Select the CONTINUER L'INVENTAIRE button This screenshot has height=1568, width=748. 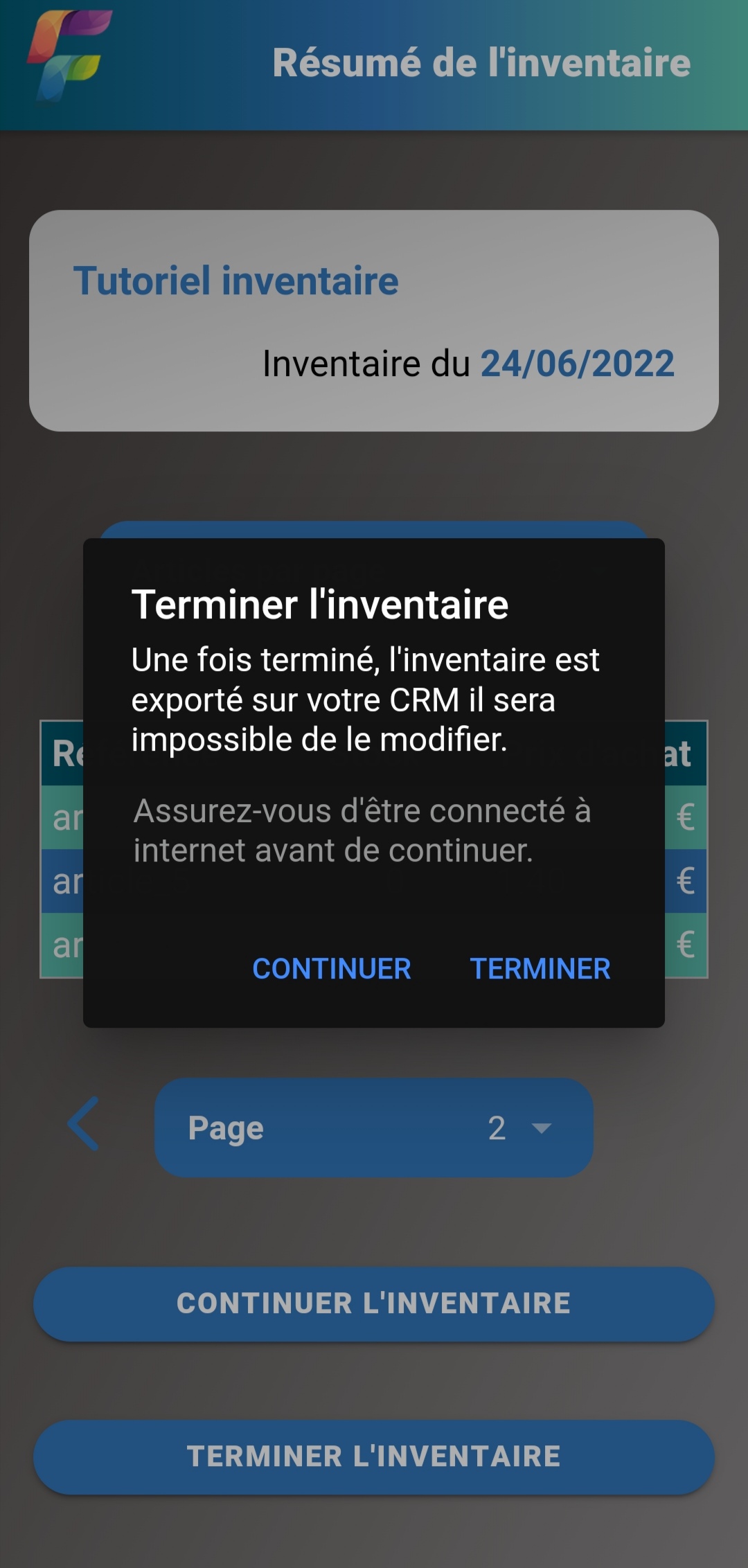click(374, 1303)
